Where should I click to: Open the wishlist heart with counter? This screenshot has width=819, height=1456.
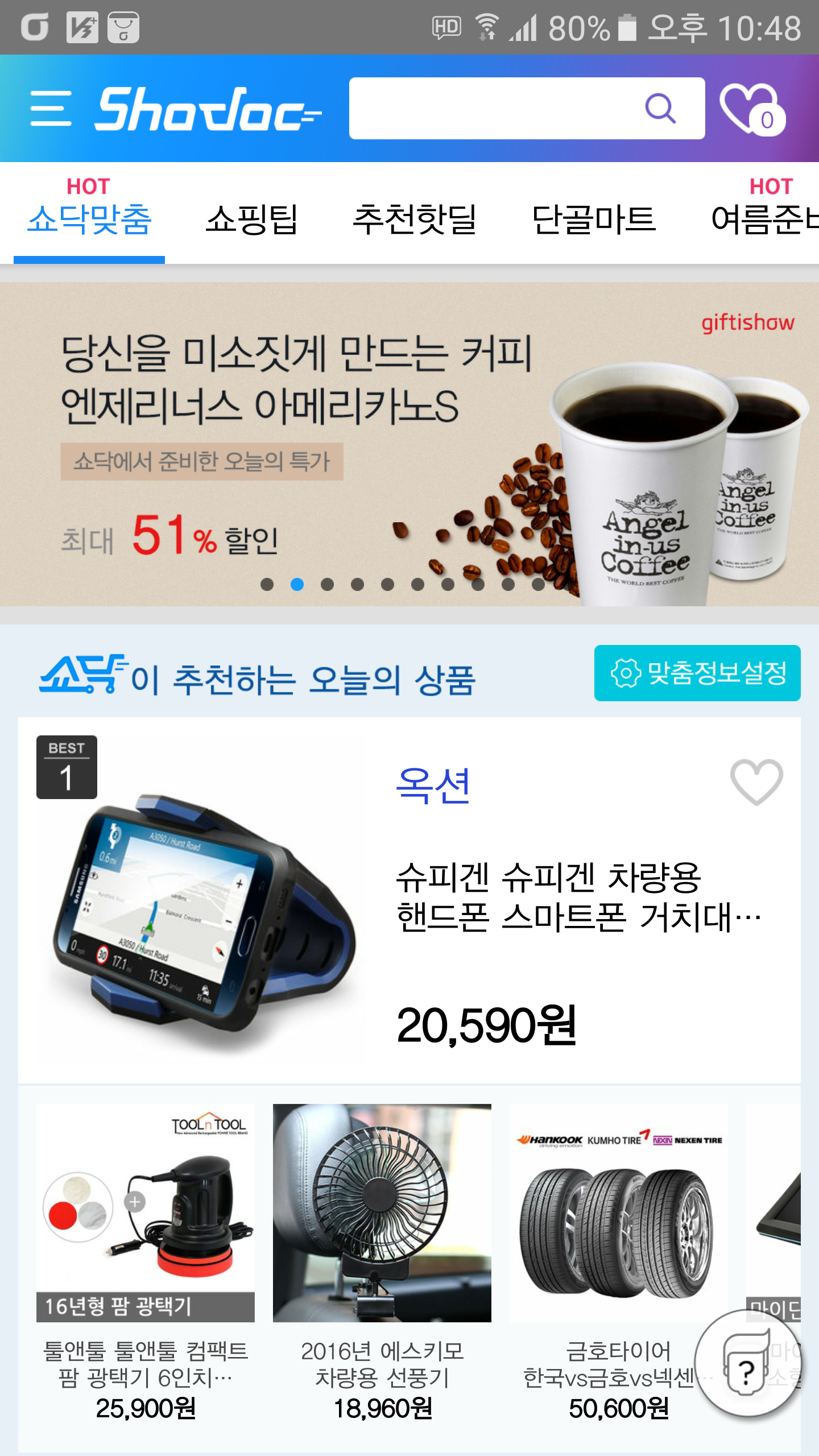point(752,109)
